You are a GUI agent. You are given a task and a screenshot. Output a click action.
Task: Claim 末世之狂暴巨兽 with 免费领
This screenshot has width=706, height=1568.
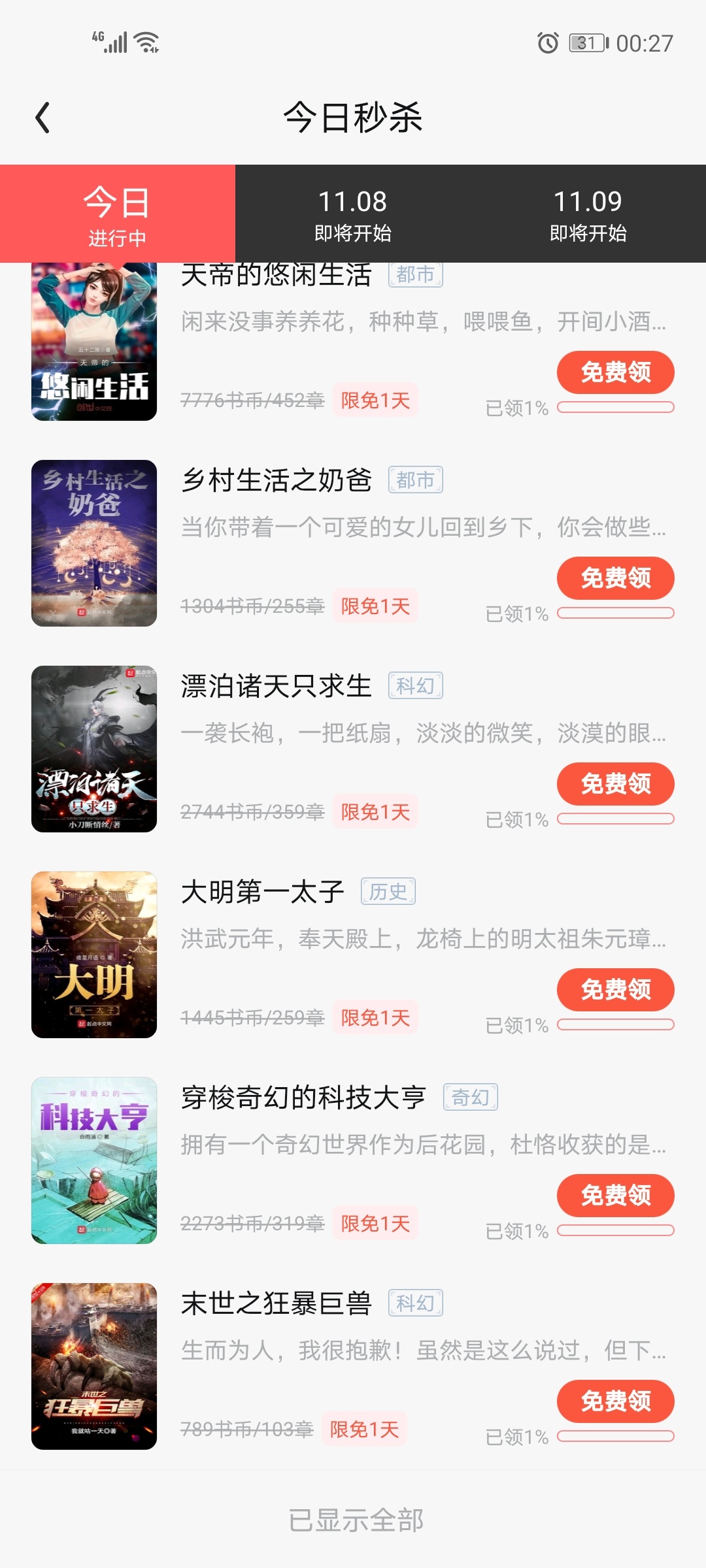(615, 1401)
